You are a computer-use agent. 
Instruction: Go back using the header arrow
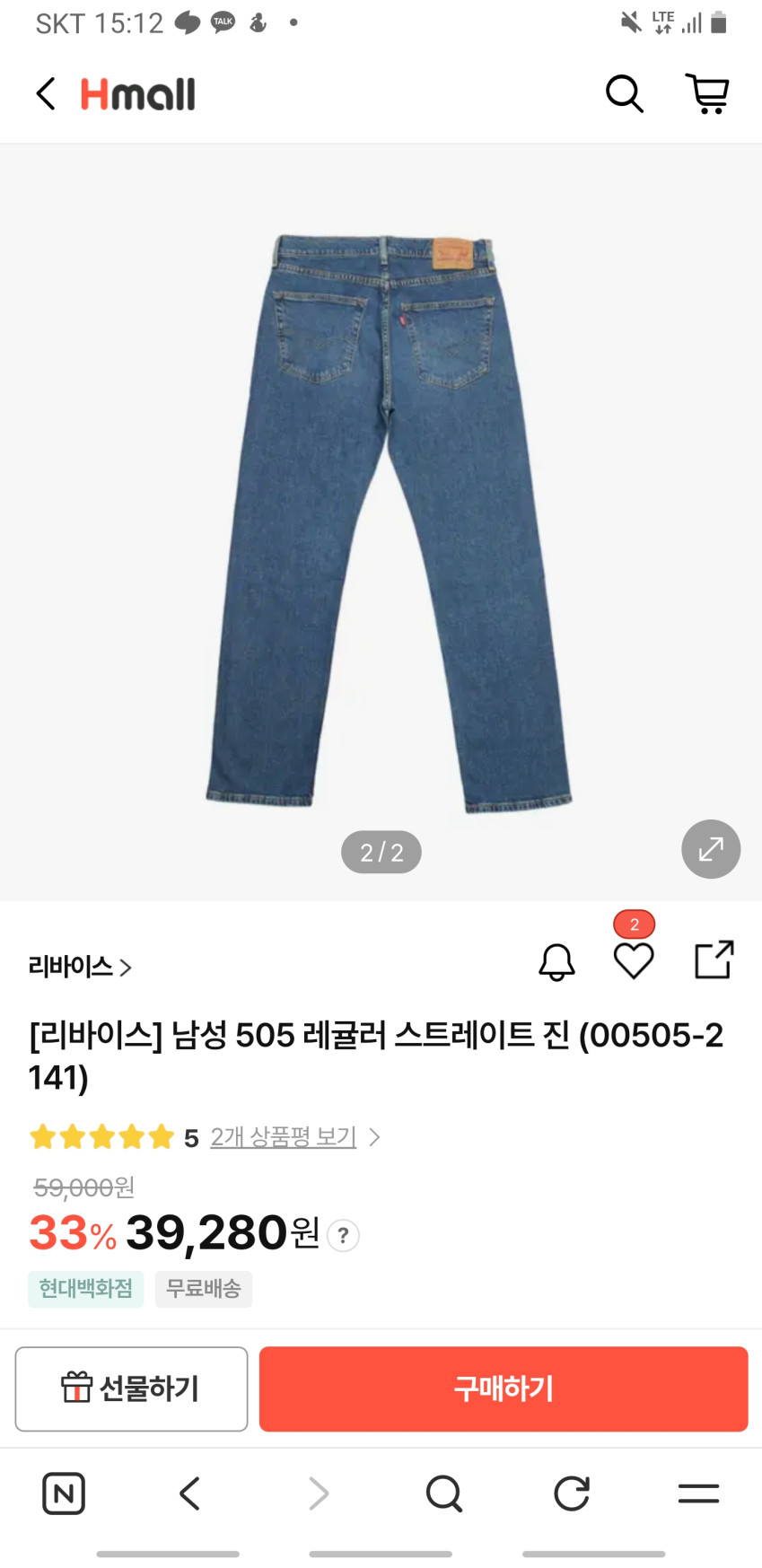46,93
